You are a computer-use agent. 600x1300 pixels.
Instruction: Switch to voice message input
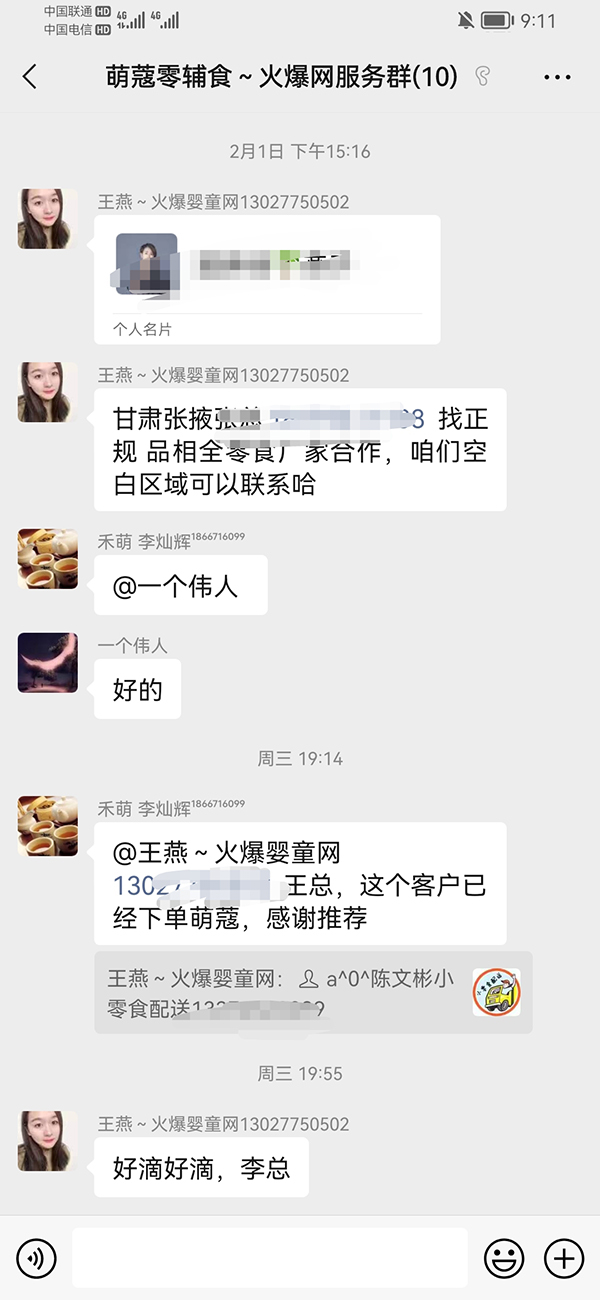point(36,1258)
